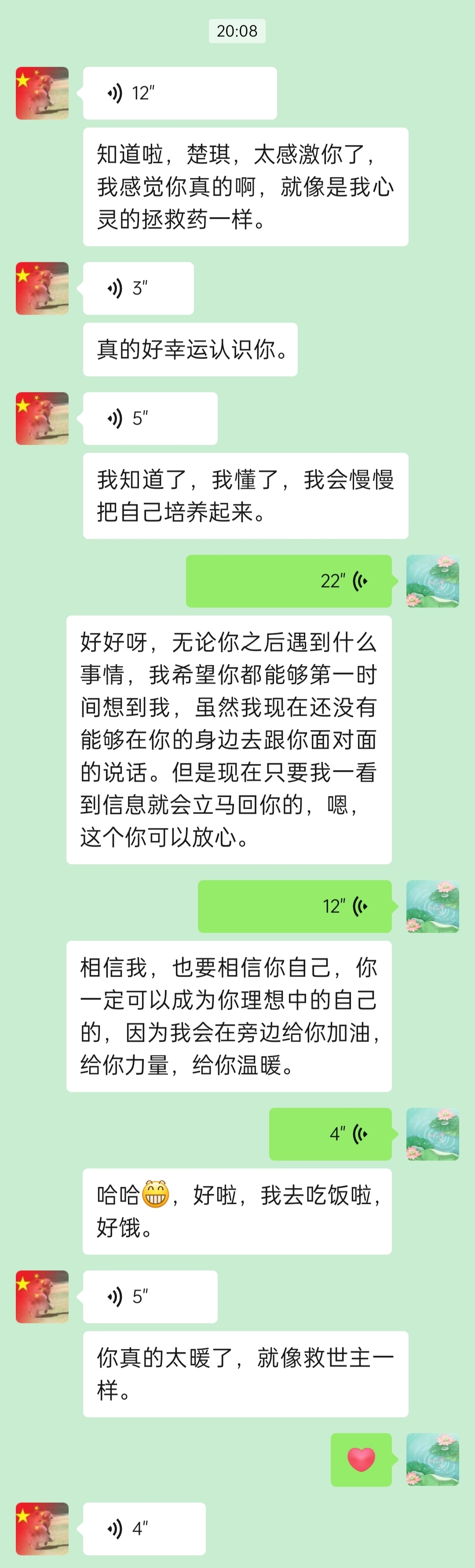Play the sent 4" voice message above "哈哈"
The image size is (475, 1568).
click(x=330, y=1133)
